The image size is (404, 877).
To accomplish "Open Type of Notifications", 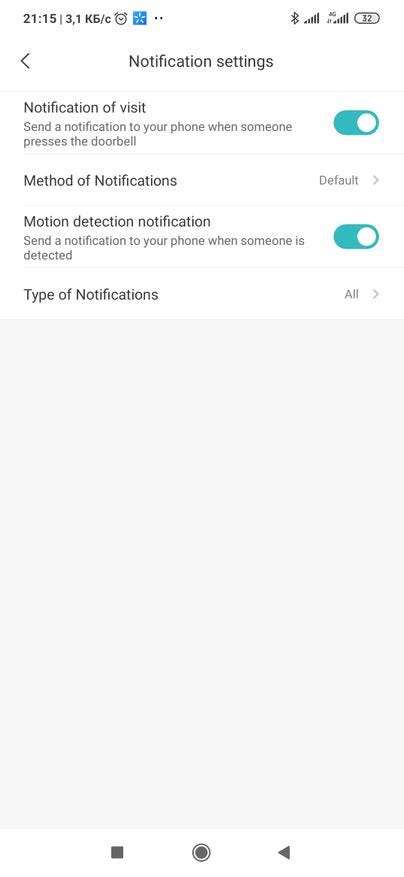I will click(x=202, y=294).
